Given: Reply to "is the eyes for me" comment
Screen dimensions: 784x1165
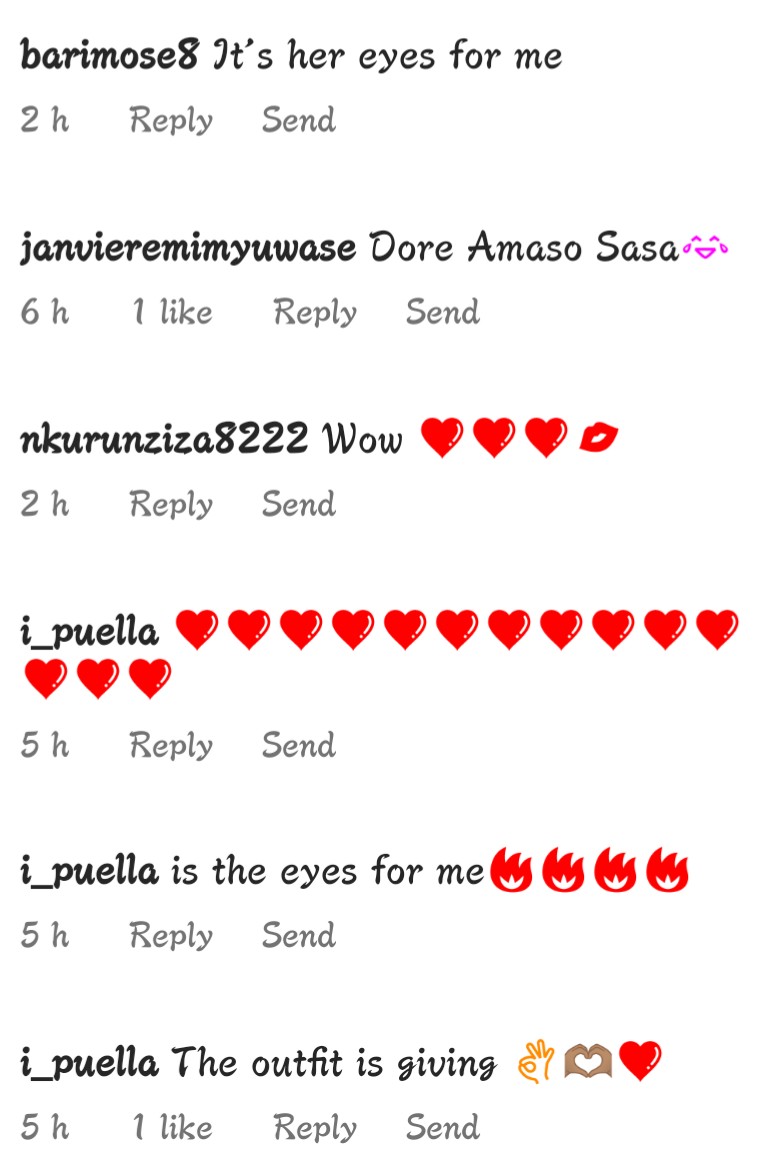Looking at the screenshot, I should point(171,936).
